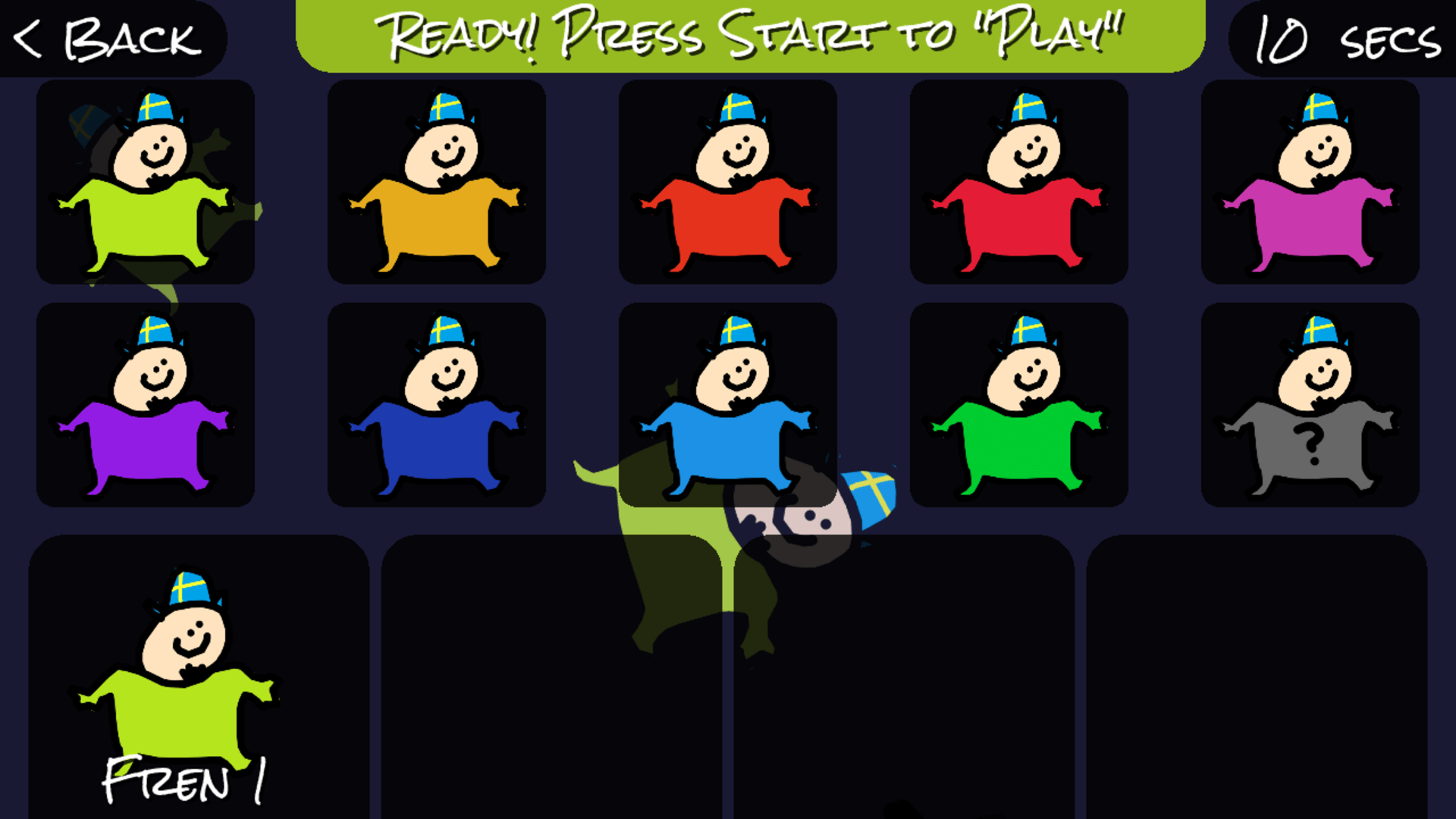
Task: Go back with the Back button
Action: [x=112, y=38]
